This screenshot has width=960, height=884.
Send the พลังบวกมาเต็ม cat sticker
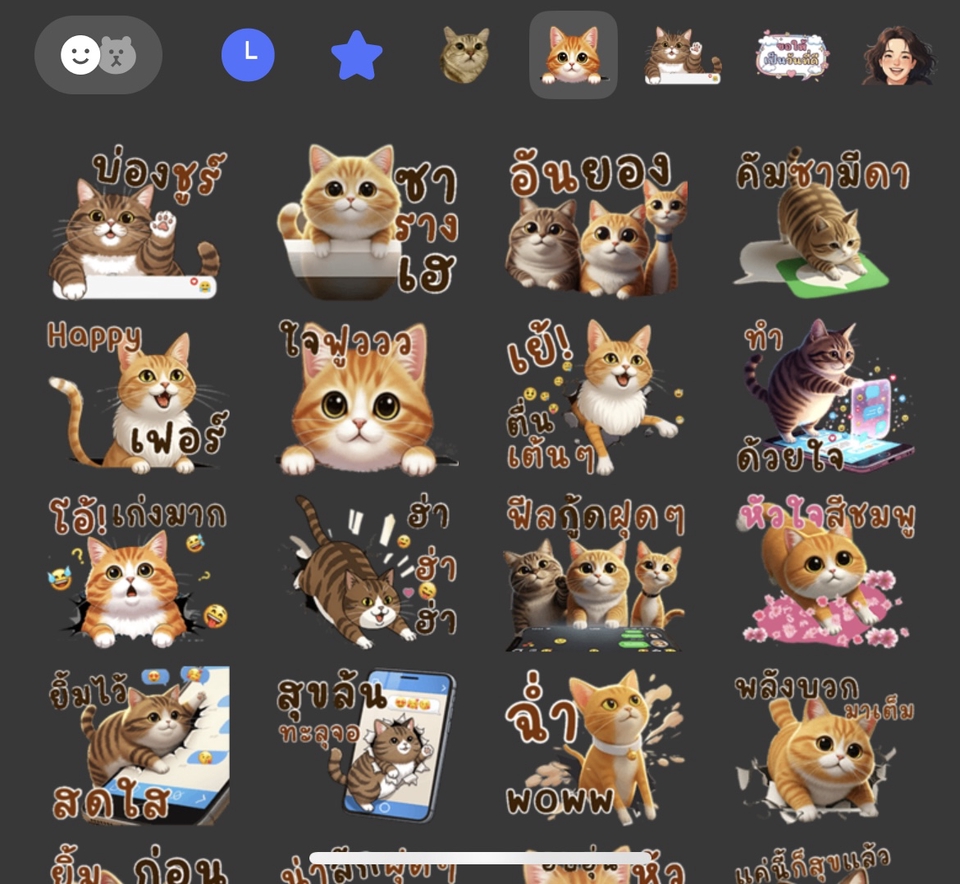point(822,742)
